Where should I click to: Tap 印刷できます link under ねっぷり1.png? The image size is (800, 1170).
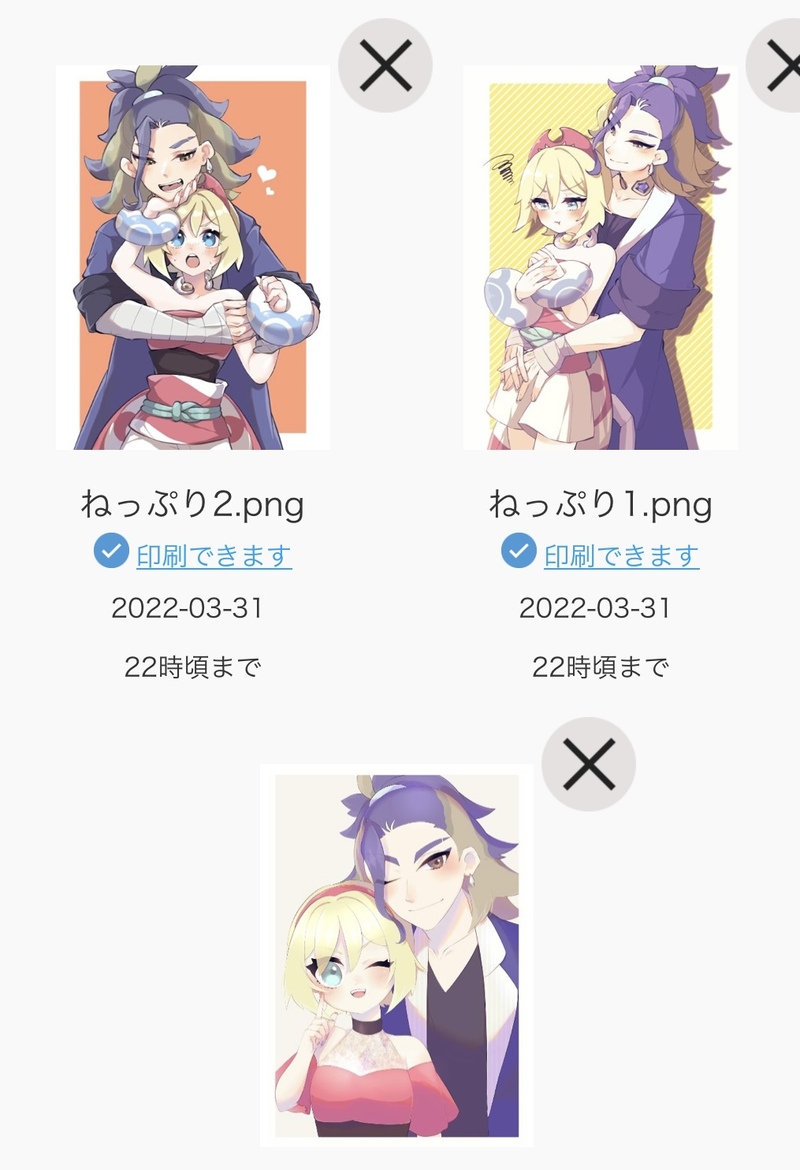621,555
